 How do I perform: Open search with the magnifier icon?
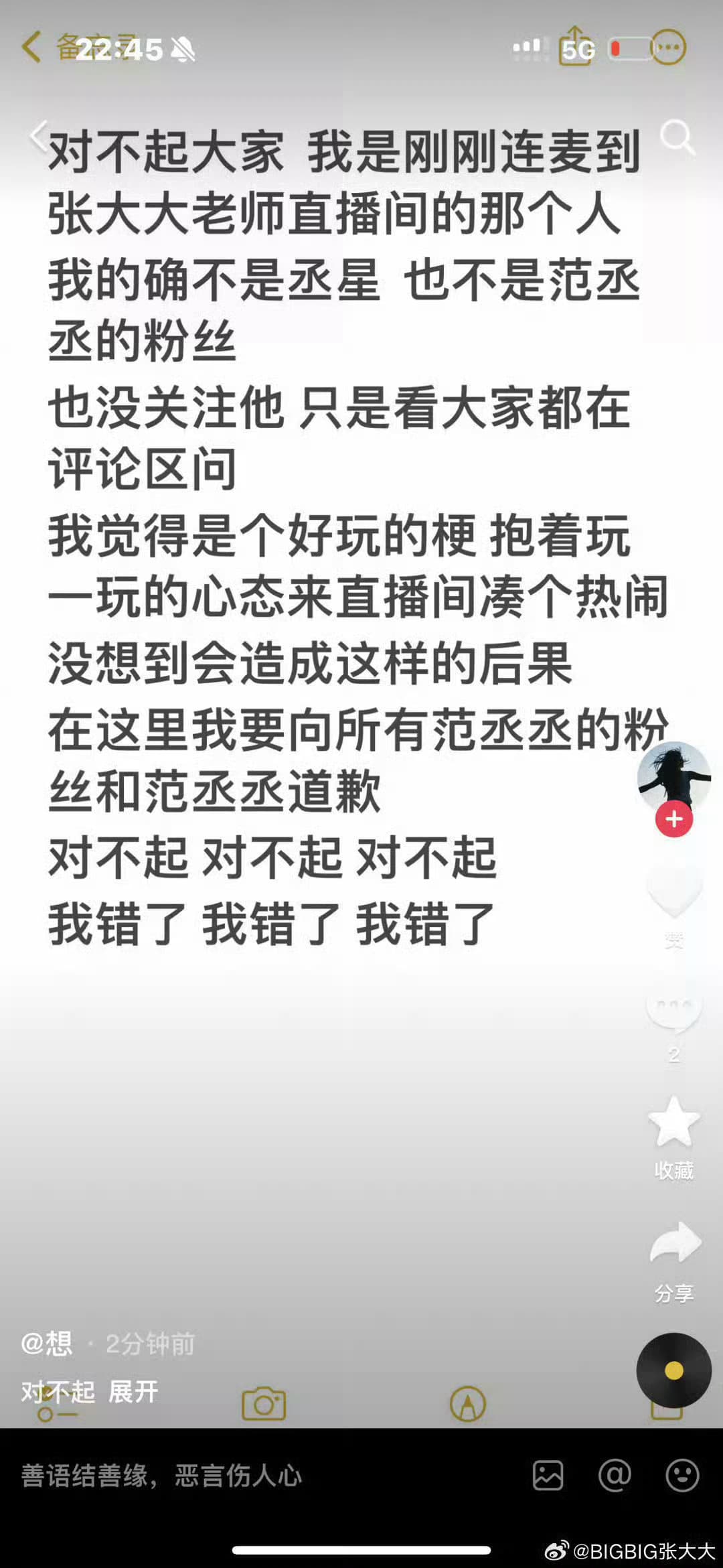(x=677, y=137)
